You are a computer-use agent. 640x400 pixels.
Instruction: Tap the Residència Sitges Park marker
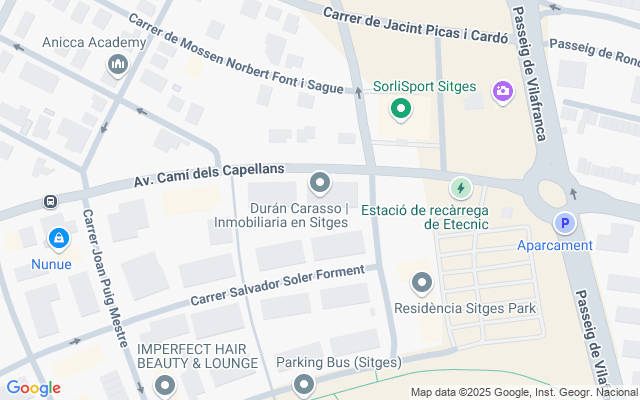[422, 284]
